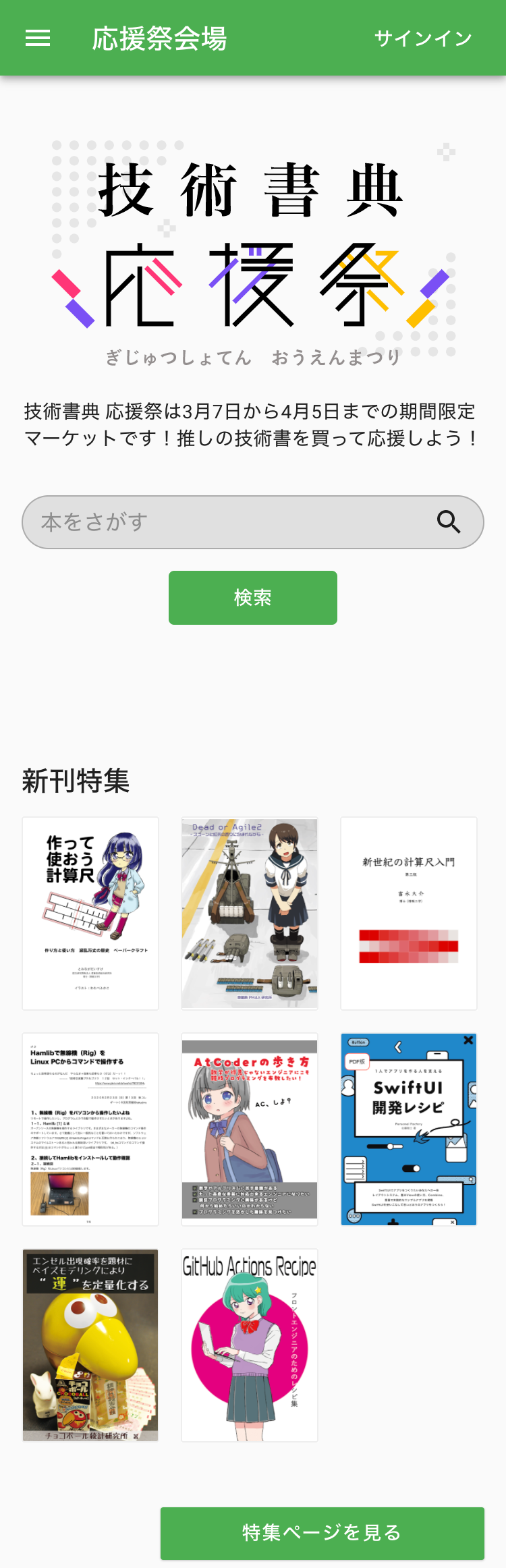The image size is (506, 1568).
Task: Open the 作って使おう計算尺 book
Action: (90, 914)
